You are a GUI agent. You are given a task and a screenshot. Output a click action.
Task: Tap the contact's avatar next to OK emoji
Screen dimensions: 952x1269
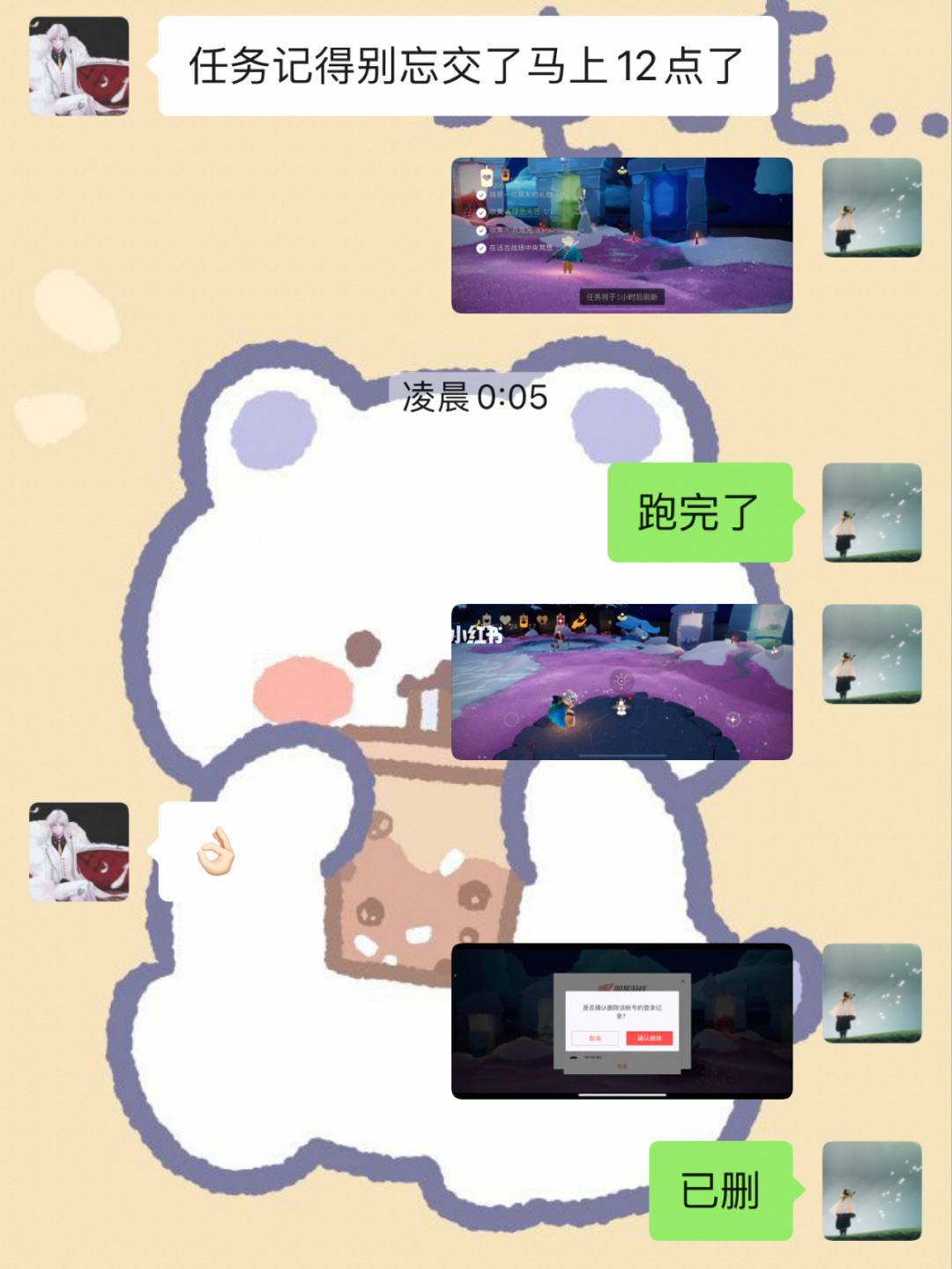79,852
